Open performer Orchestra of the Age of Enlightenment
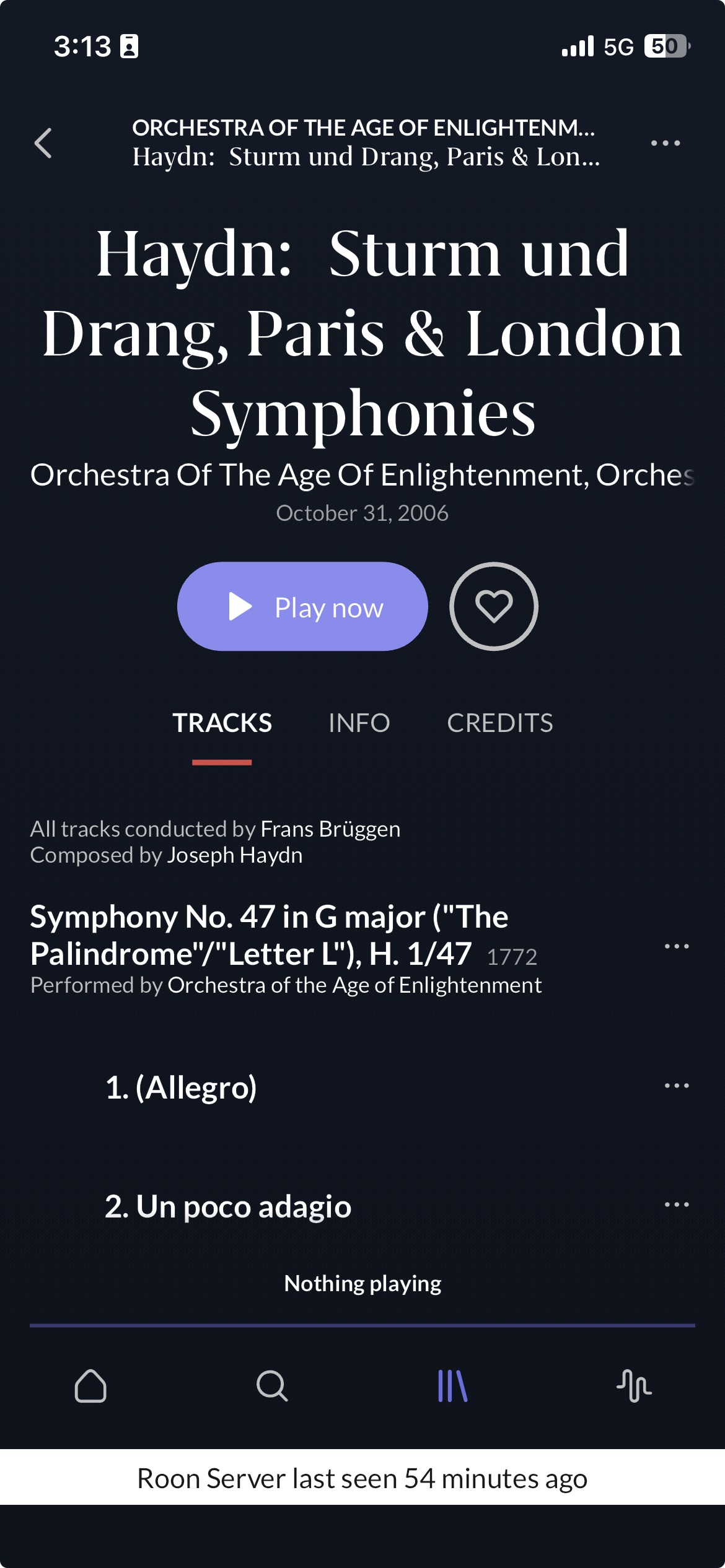Image resolution: width=725 pixels, height=1568 pixels. pos(354,985)
